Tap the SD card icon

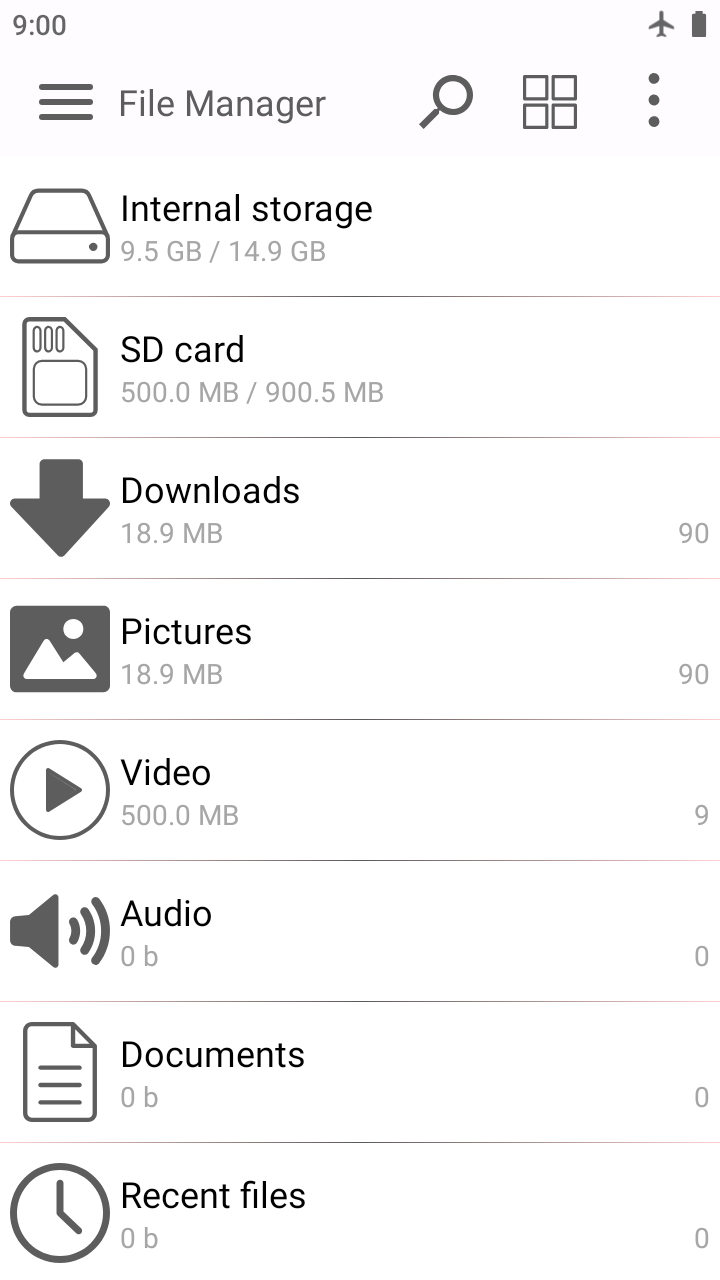pos(59,367)
